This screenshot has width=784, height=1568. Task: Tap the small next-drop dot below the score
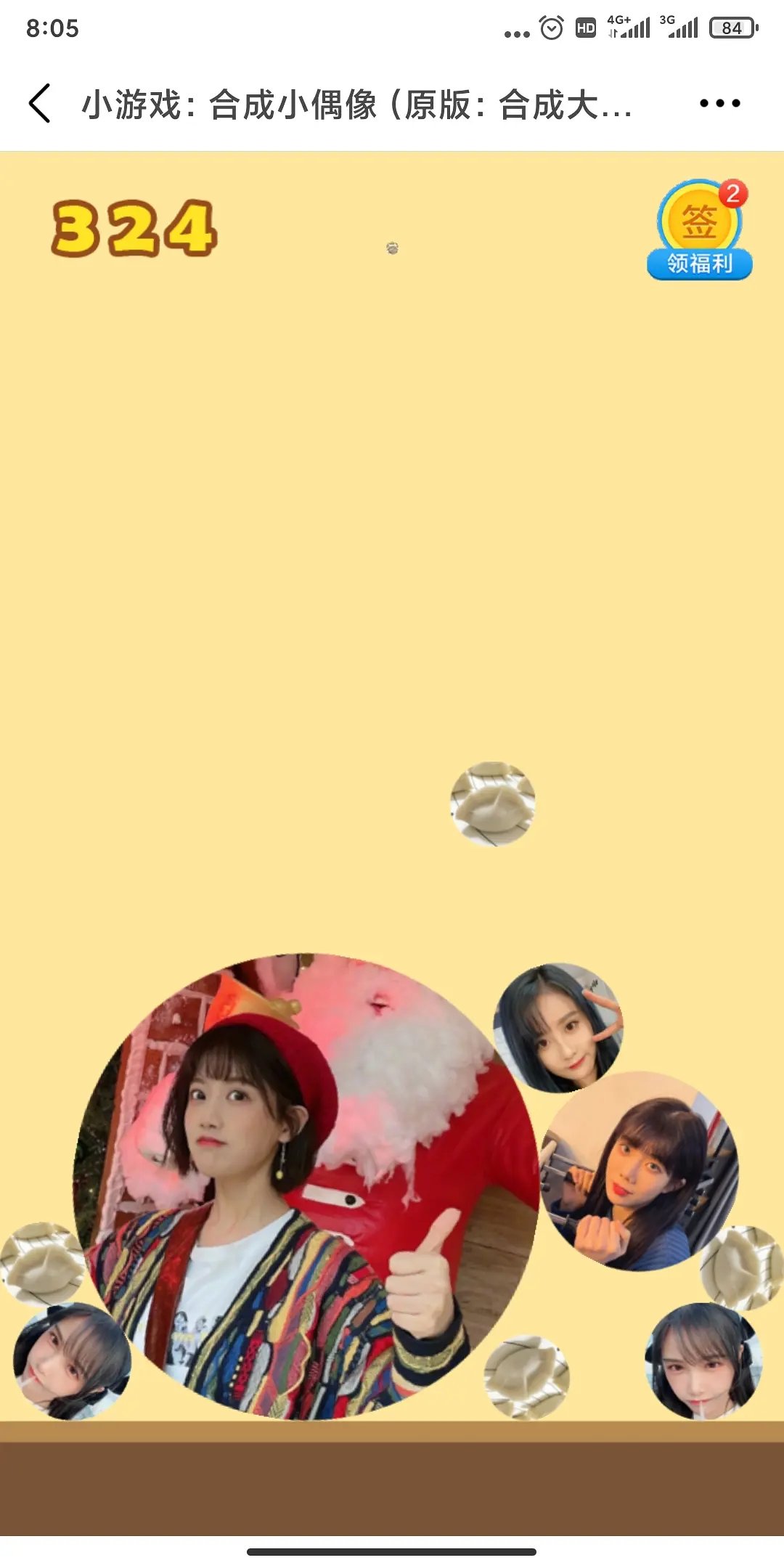(x=391, y=248)
